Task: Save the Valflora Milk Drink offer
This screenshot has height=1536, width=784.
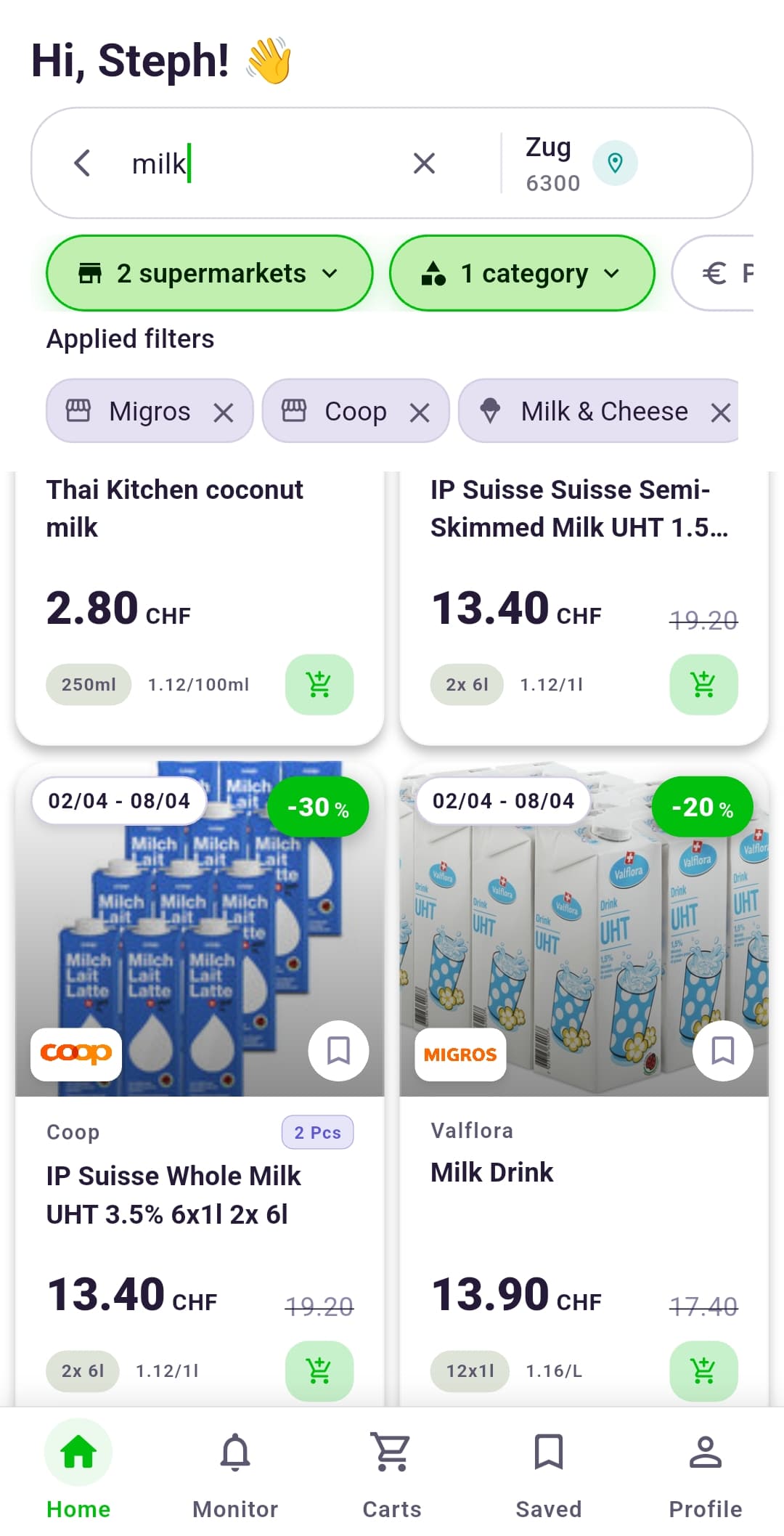Action: 722,1050
